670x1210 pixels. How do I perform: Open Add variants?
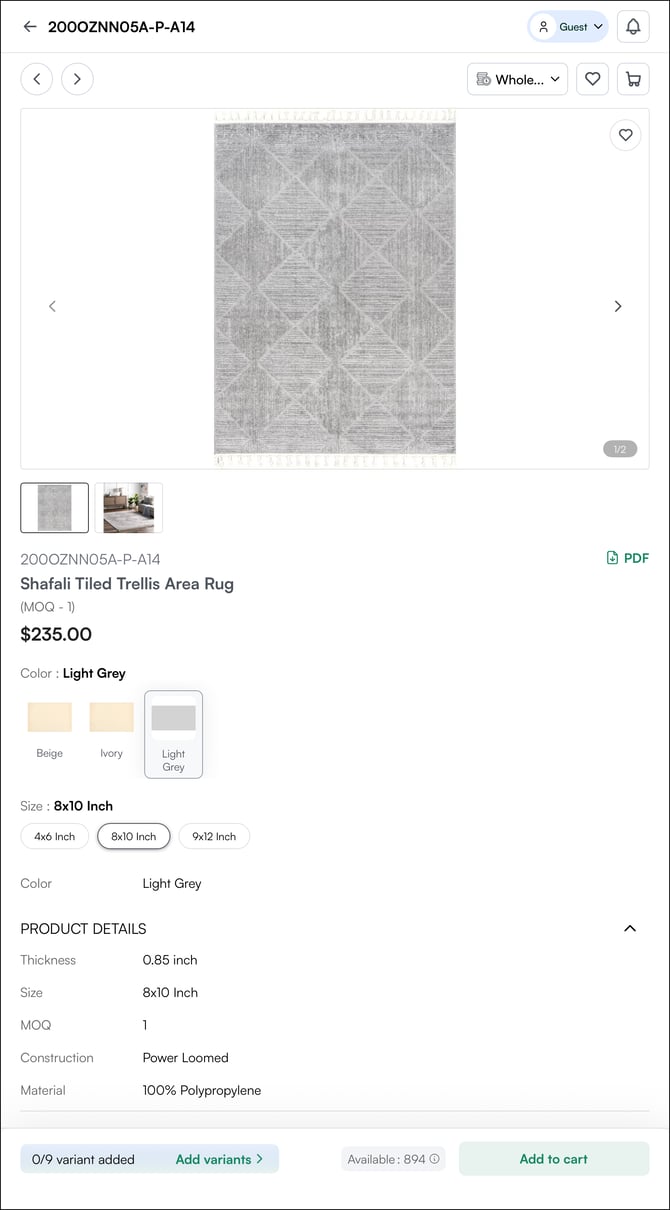click(x=219, y=1159)
